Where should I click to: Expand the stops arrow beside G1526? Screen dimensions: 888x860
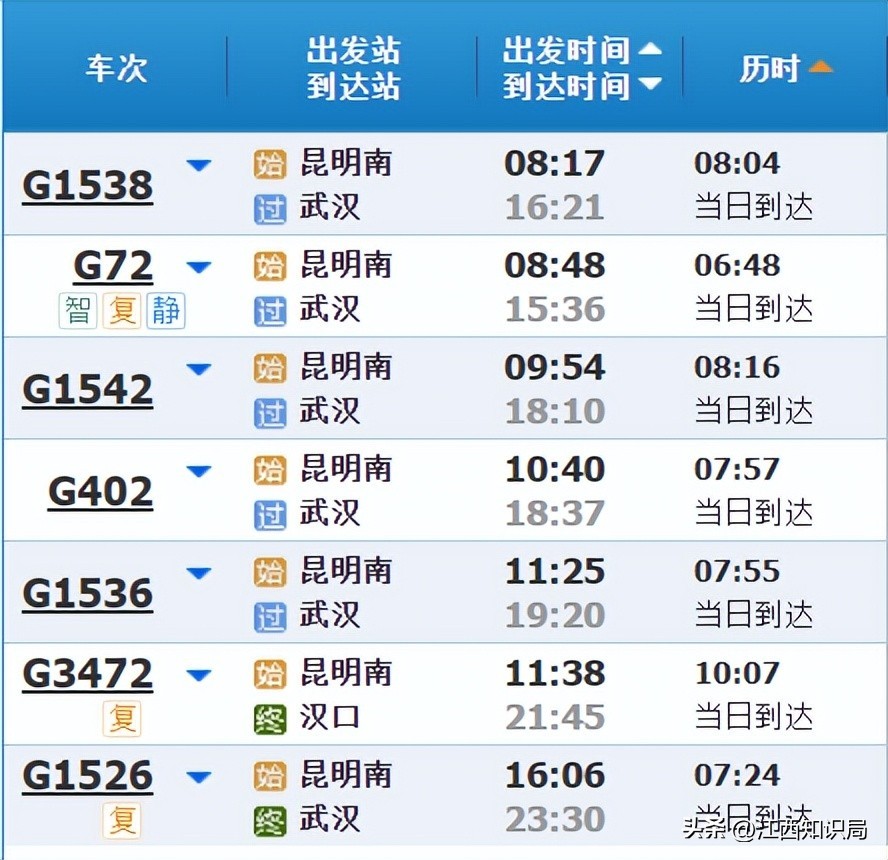pos(199,777)
